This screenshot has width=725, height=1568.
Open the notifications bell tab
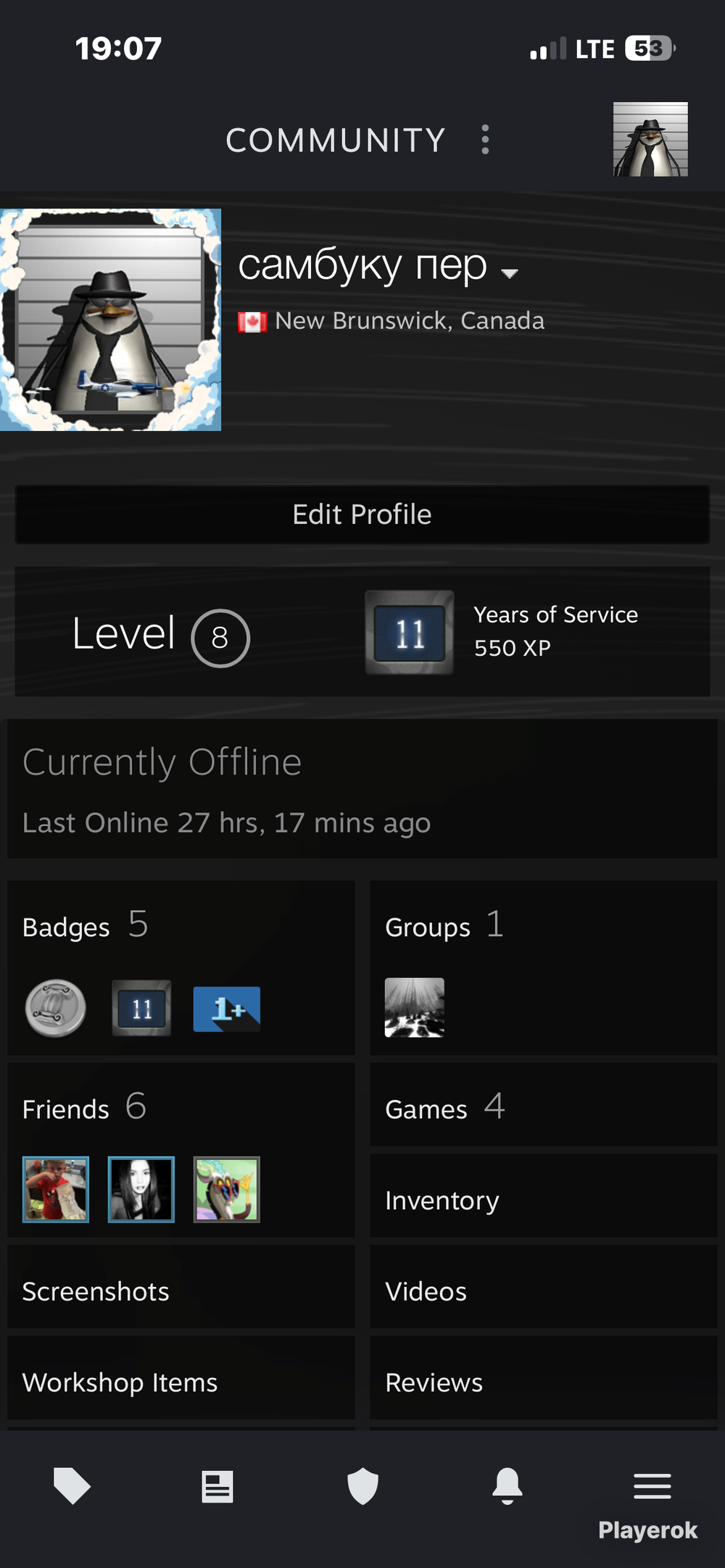(x=507, y=1486)
